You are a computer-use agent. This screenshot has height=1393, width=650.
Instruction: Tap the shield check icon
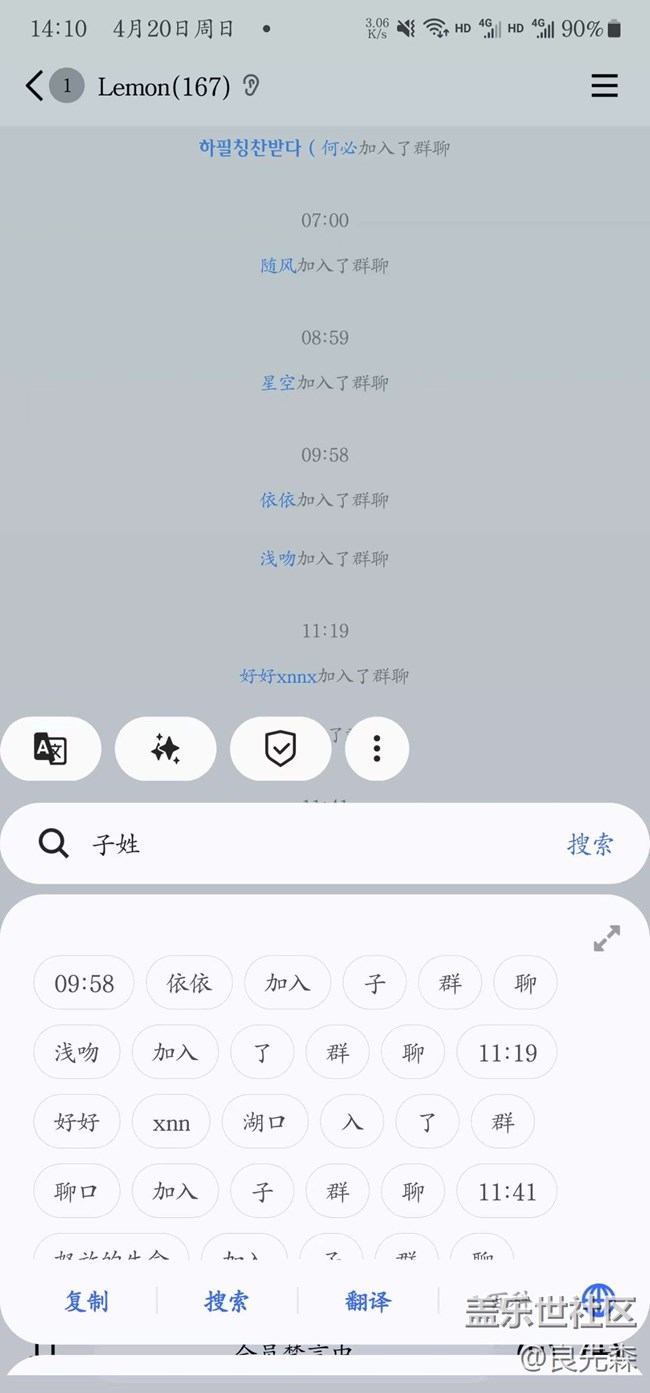(x=280, y=748)
